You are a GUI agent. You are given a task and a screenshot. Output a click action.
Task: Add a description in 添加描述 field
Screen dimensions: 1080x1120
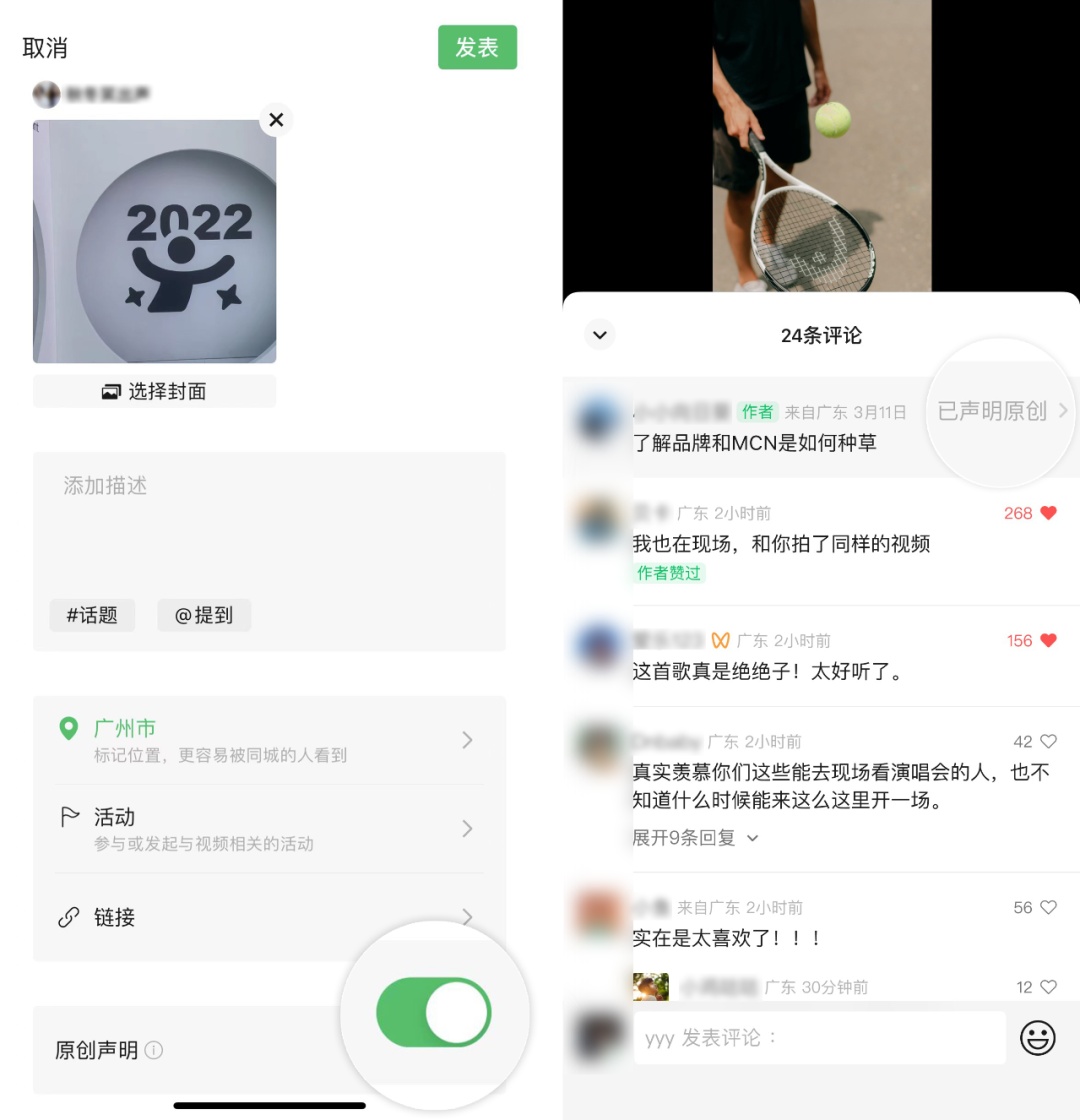click(268, 520)
